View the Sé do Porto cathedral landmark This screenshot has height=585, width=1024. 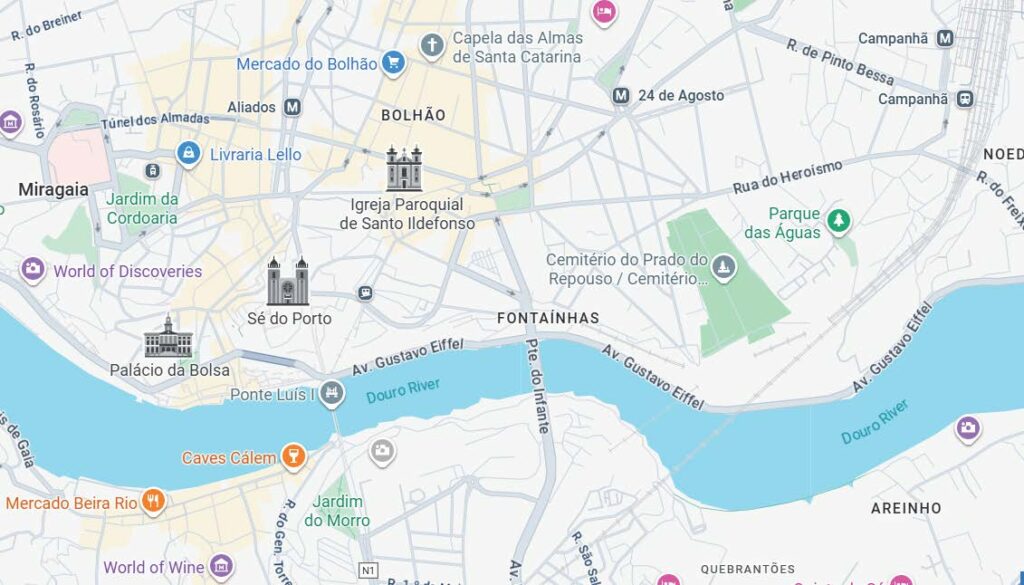(287, 281)
